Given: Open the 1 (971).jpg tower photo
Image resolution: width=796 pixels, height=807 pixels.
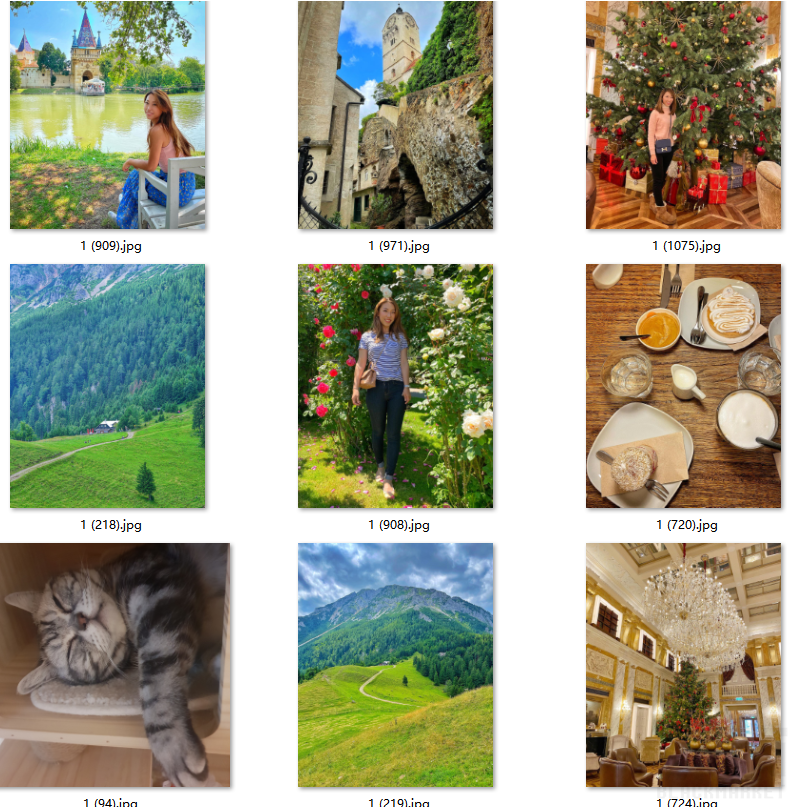Looking at the screenshot, I should coord(395,115).
